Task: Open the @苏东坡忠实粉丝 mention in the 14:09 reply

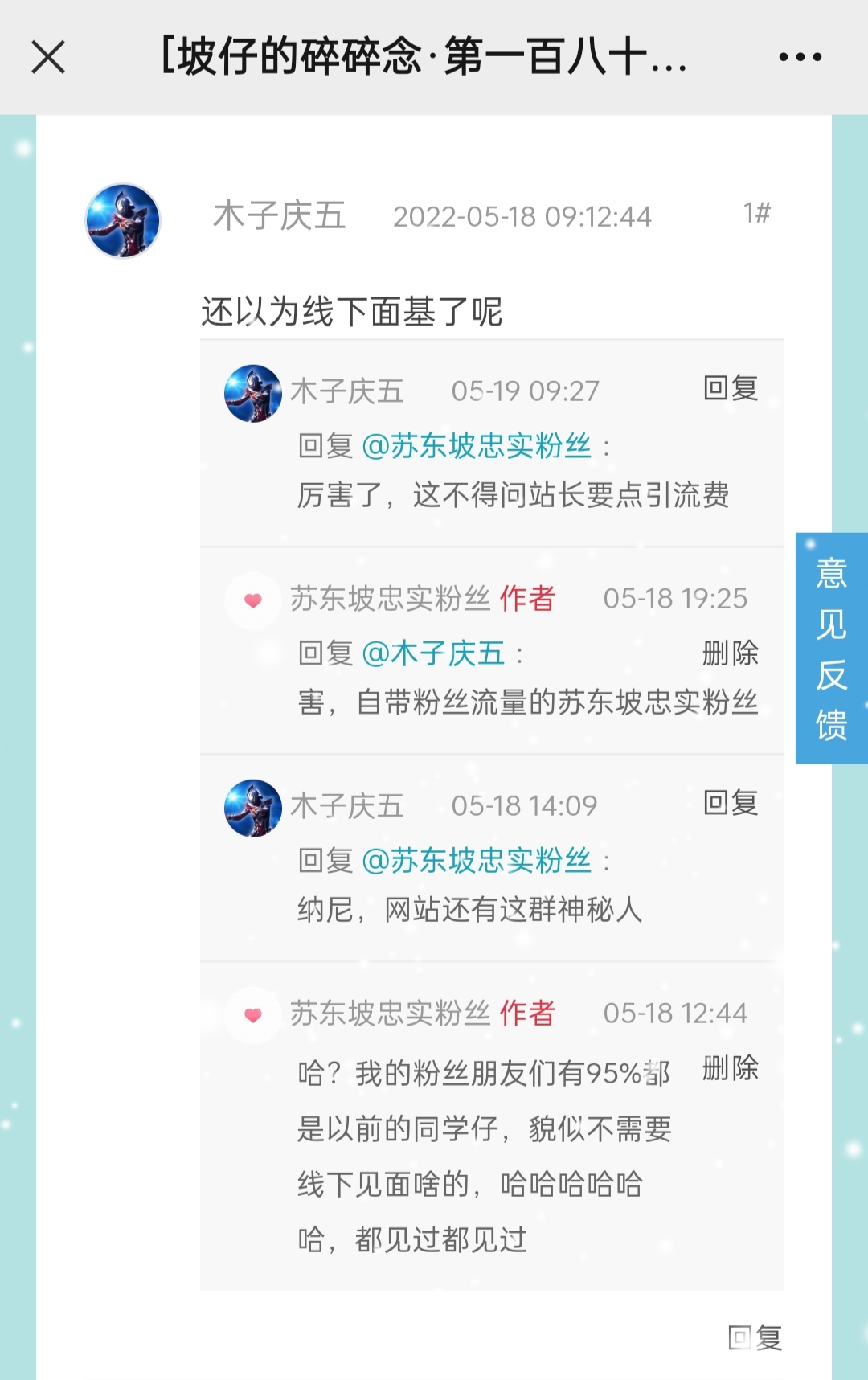Action: (x=477, y=861)
